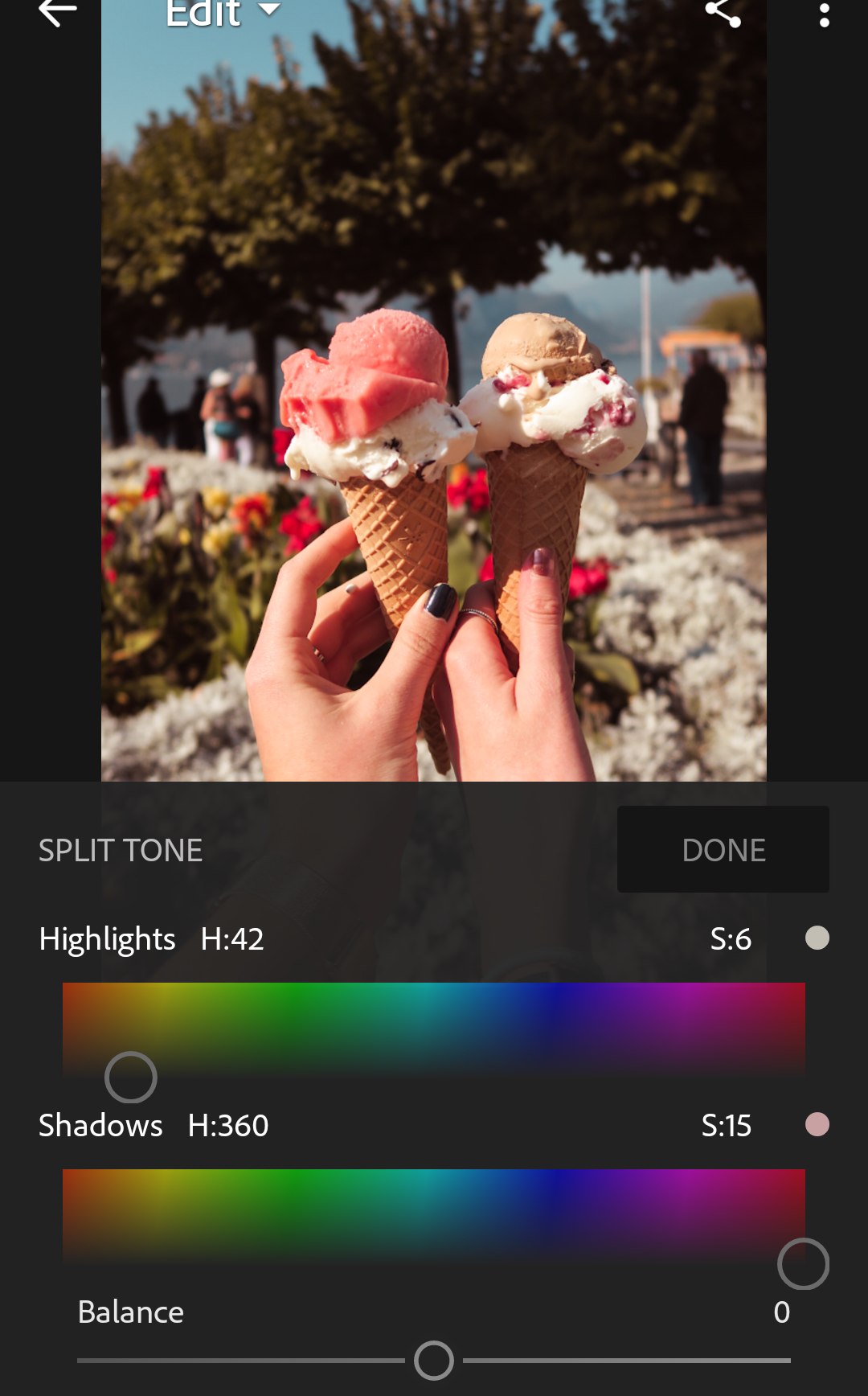The height and width of the screenshot is (1396, 868).
Task: Select the Shadows color swatch dot
Action: pyautogui.click(x=817, y=1124)
